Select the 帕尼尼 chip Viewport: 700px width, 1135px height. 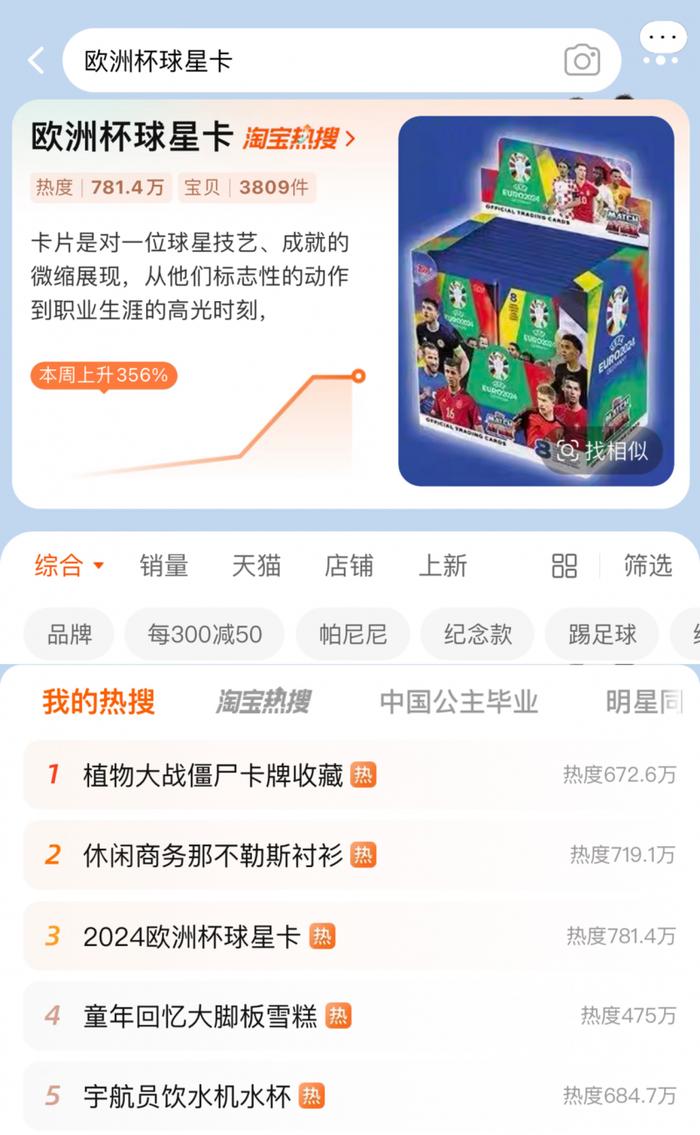point(352,634)
